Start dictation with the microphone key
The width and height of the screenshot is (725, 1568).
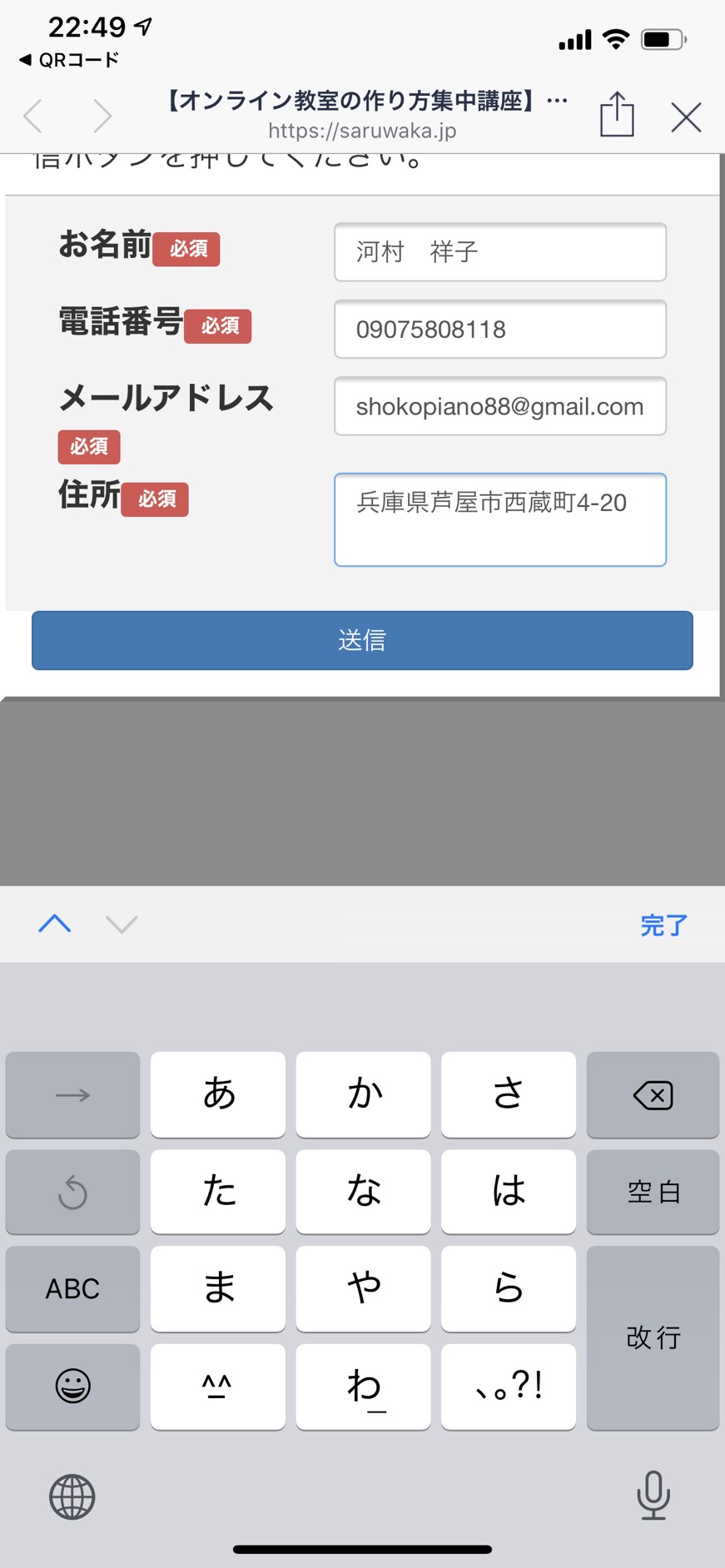point(653,1495)
